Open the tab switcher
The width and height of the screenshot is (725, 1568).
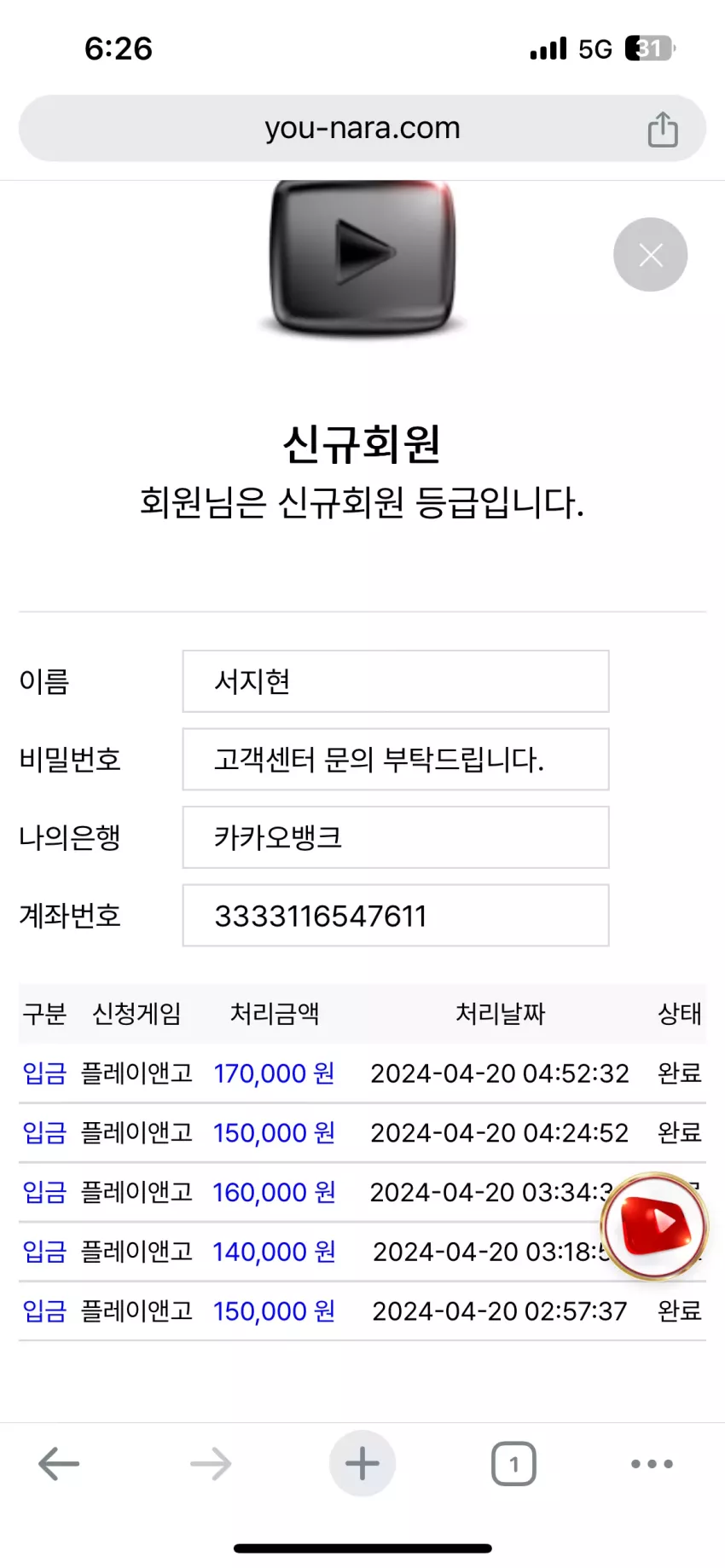tap(513, 1464)
